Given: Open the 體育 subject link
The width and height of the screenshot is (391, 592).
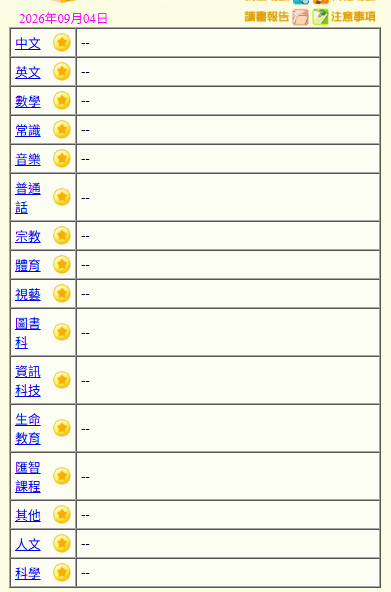Looking at the screenshot, I should click(x=28, y=265).
